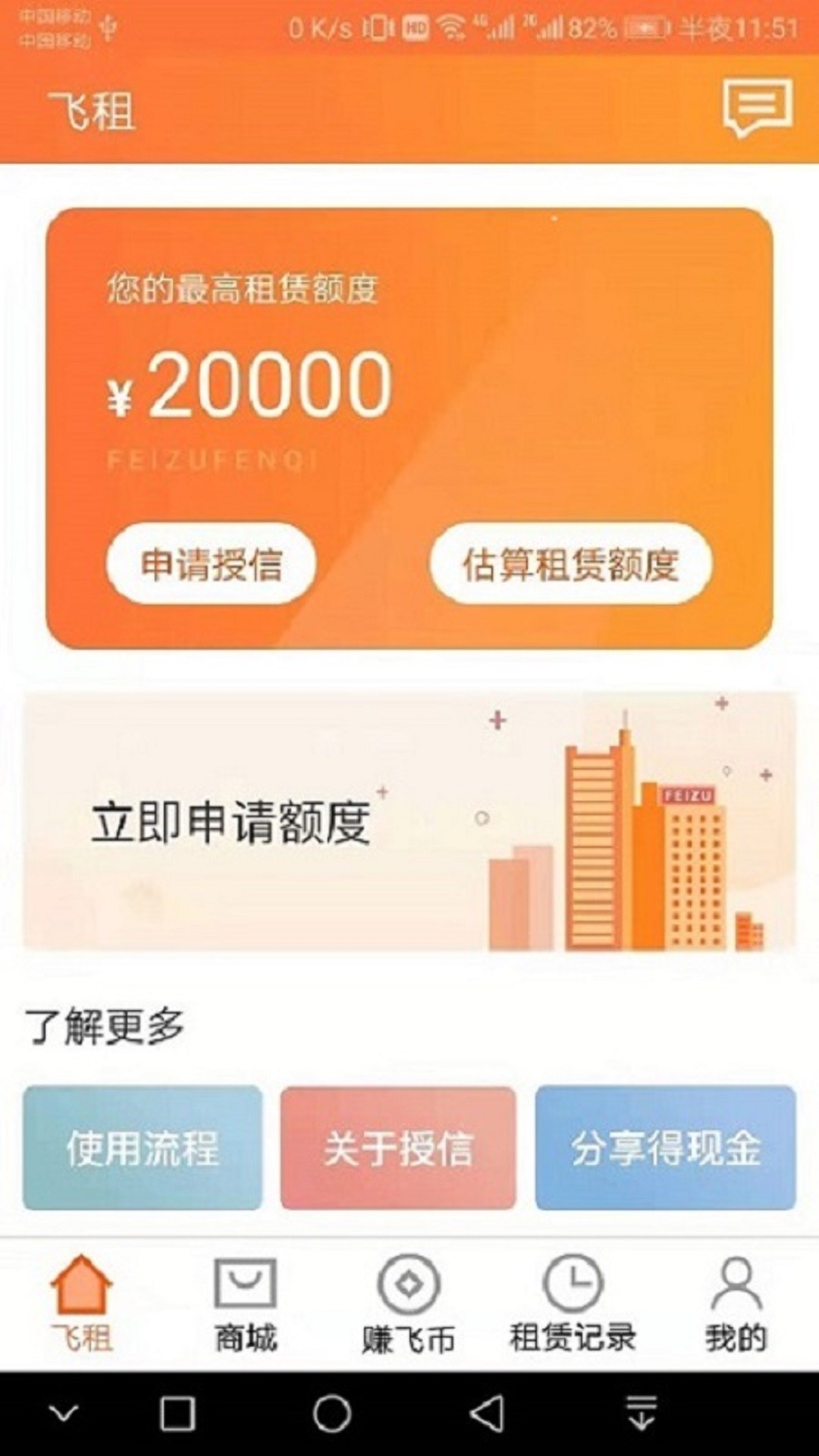Go to the 赚飞币 tab
819x1456 pixels.
tap(409, 1304)
